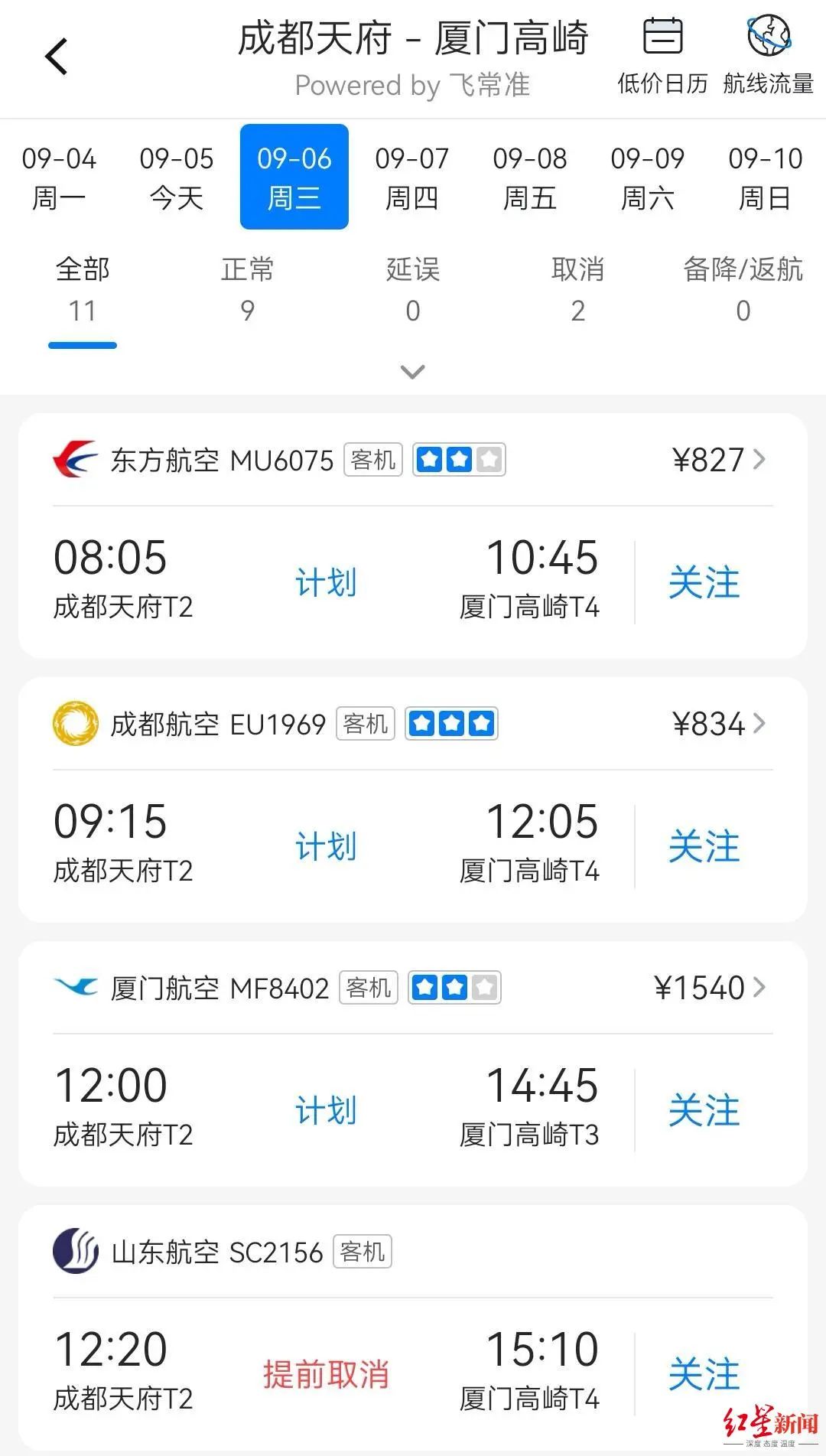Go back using the top-left arrow
Screen dimensions: 826x1456
[57, 57]
